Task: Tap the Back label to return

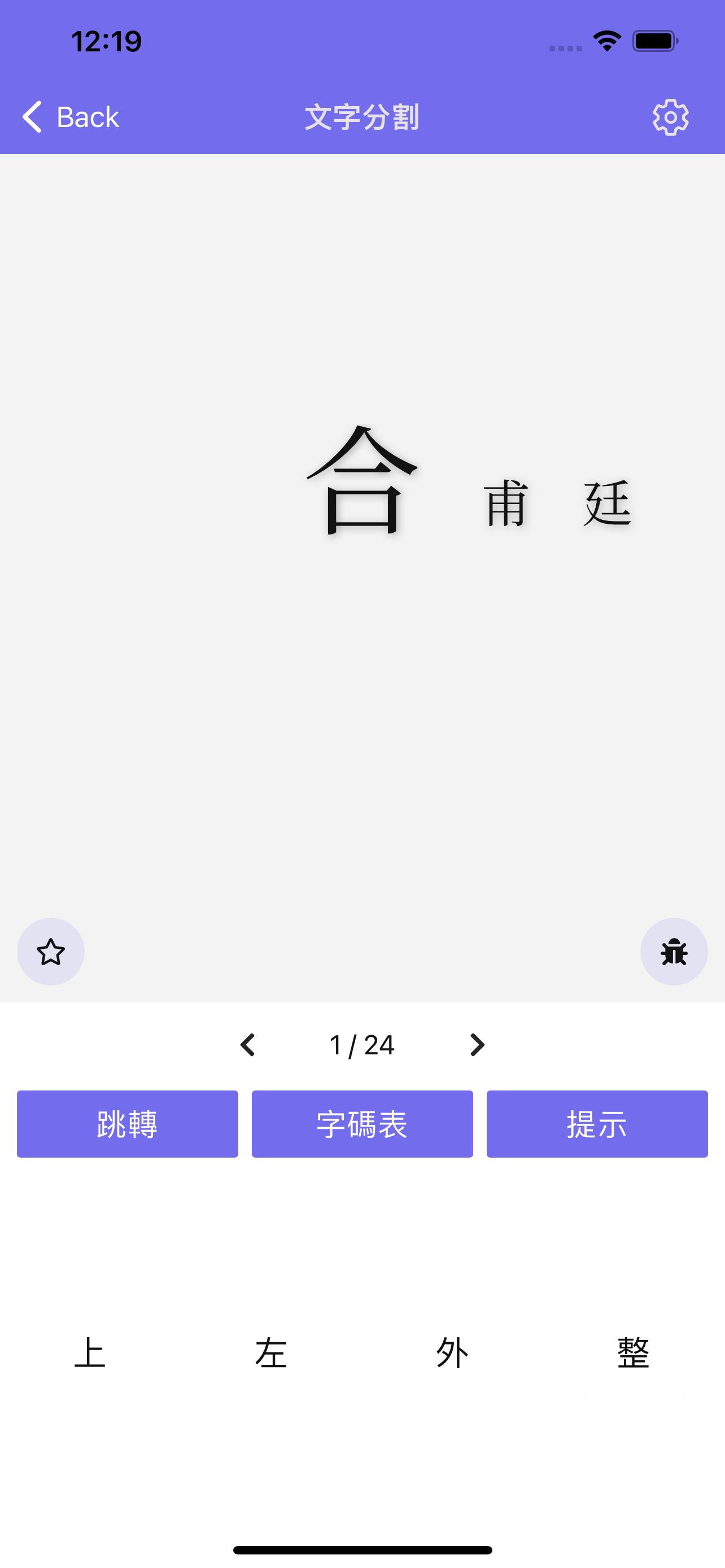Action: point(87,116)
